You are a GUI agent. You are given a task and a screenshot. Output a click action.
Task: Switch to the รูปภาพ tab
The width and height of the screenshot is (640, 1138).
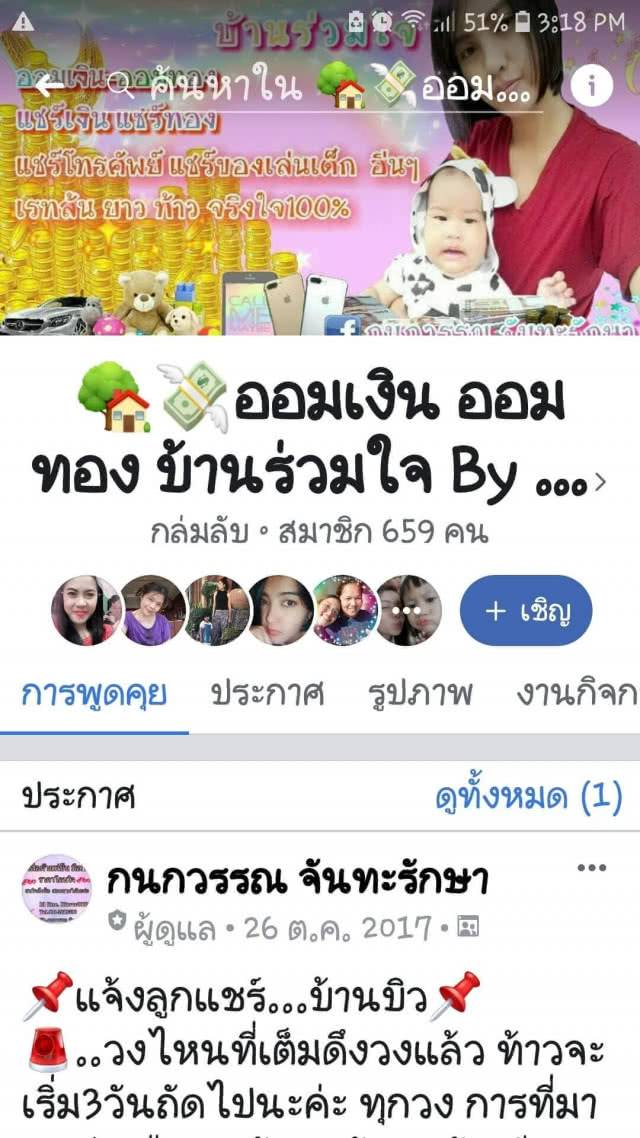point(421,695)
